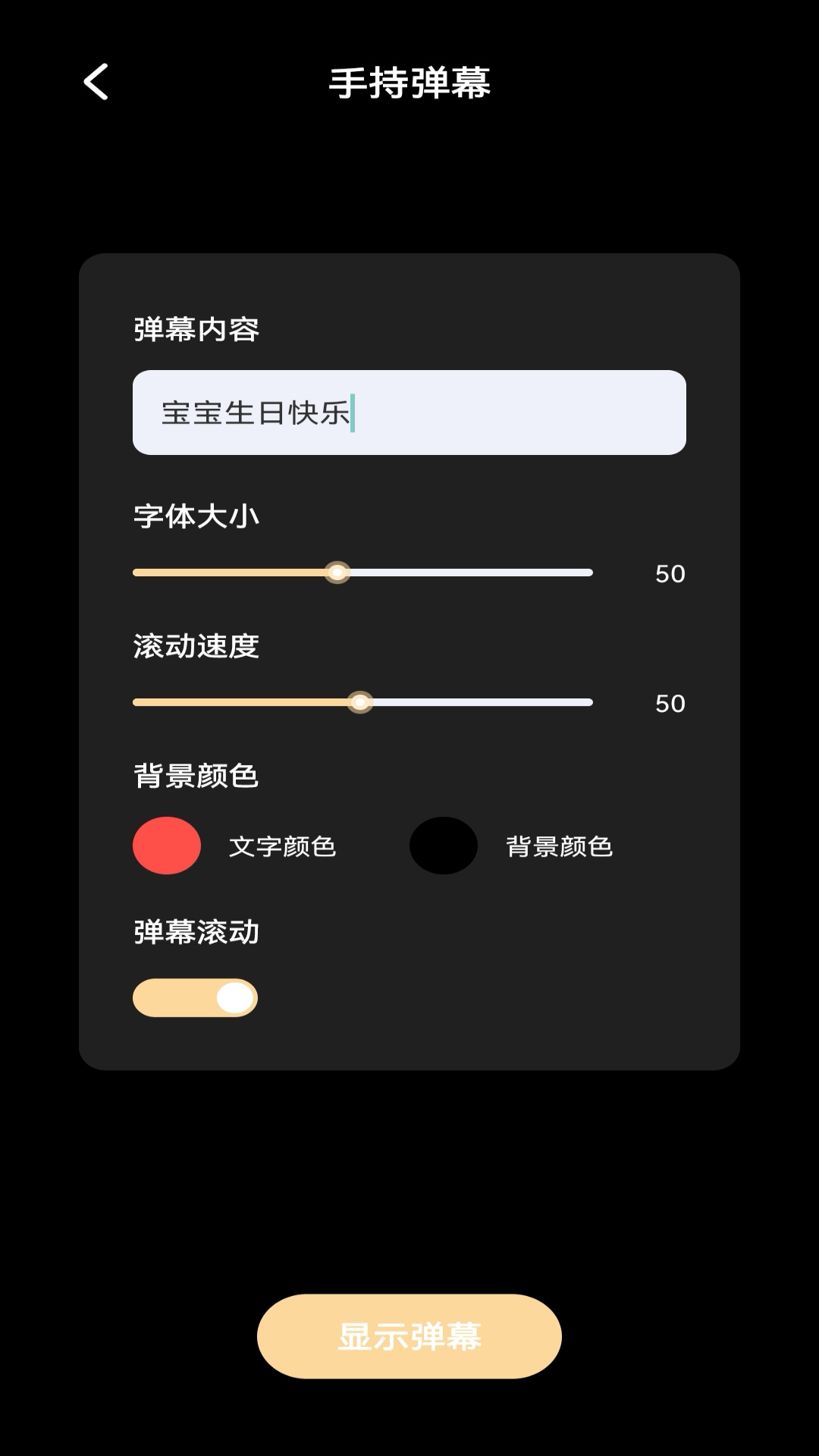Tap the 字体大小 slider track
Screen dimensions: 819x1456
[362, 573]
